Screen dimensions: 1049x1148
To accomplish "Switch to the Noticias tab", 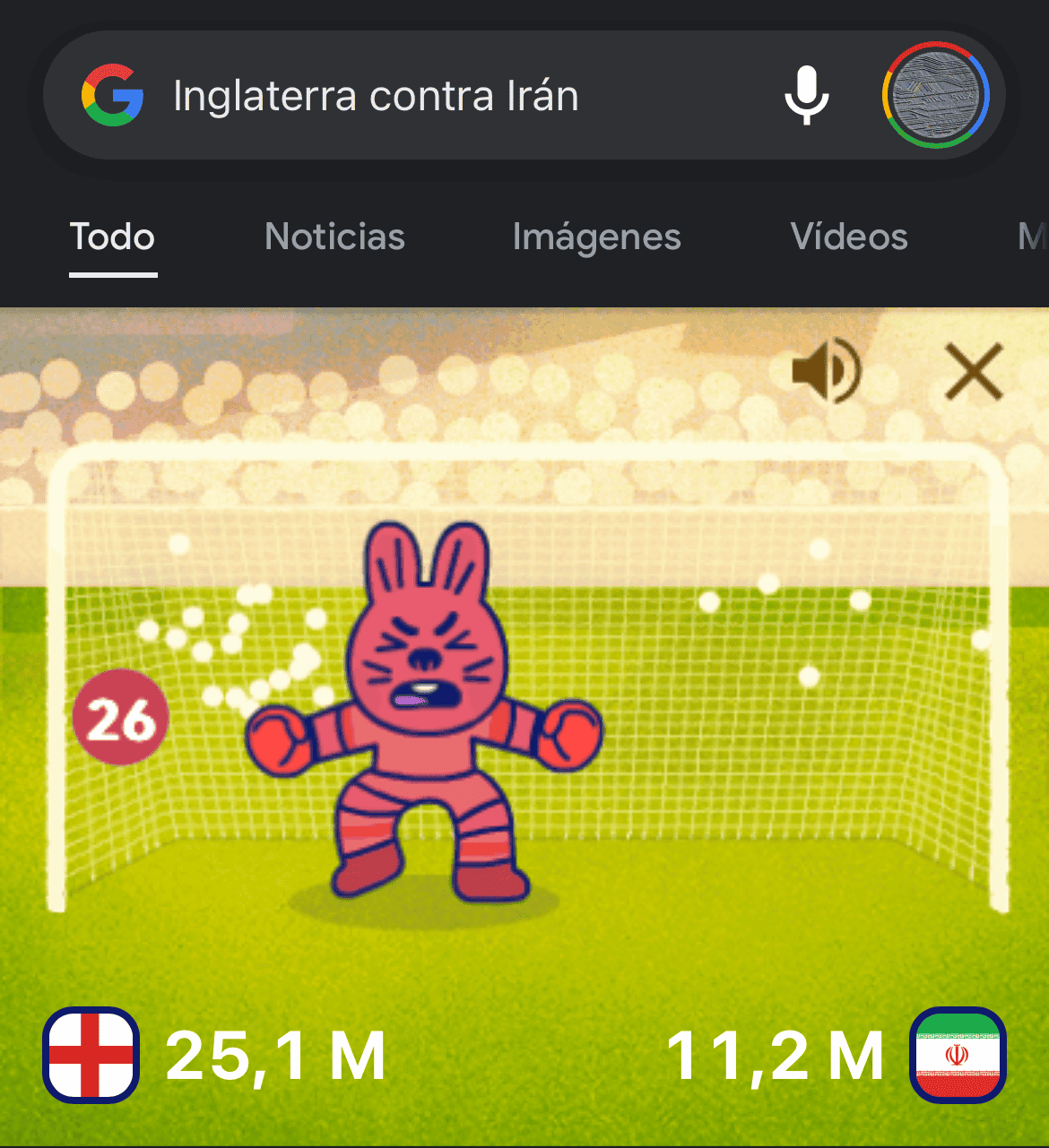I will coord(334,237).
